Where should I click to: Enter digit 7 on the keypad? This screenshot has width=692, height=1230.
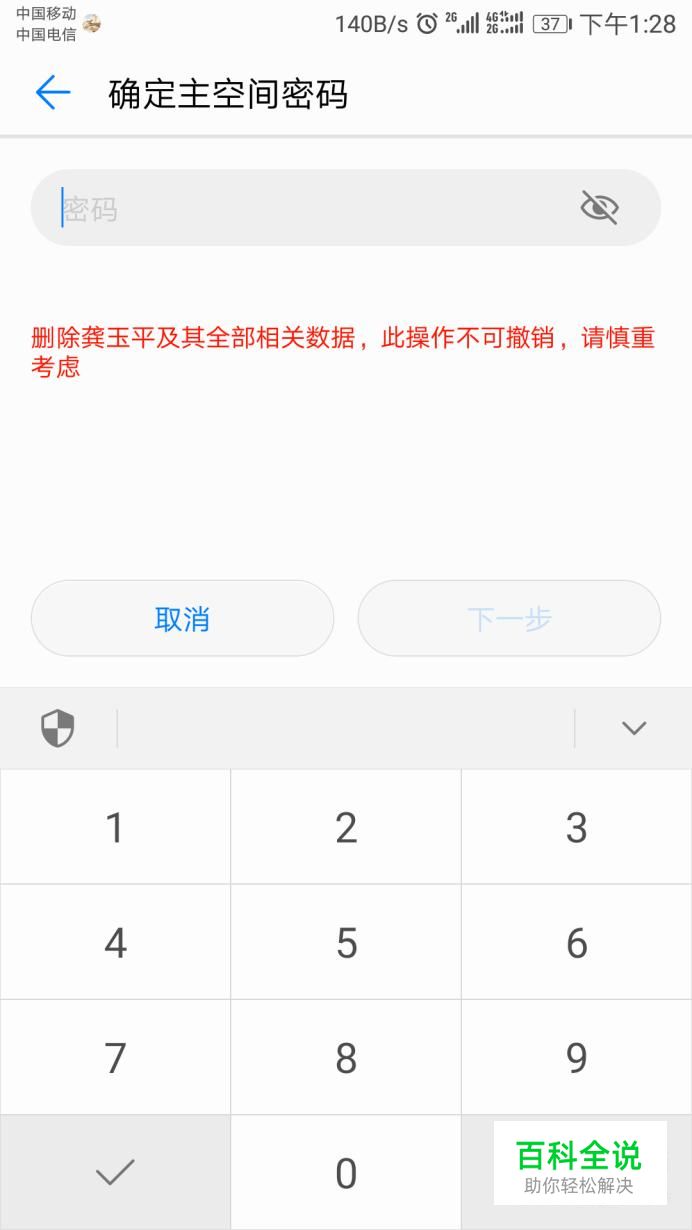pyautogui.click(x=115, y=1057)
